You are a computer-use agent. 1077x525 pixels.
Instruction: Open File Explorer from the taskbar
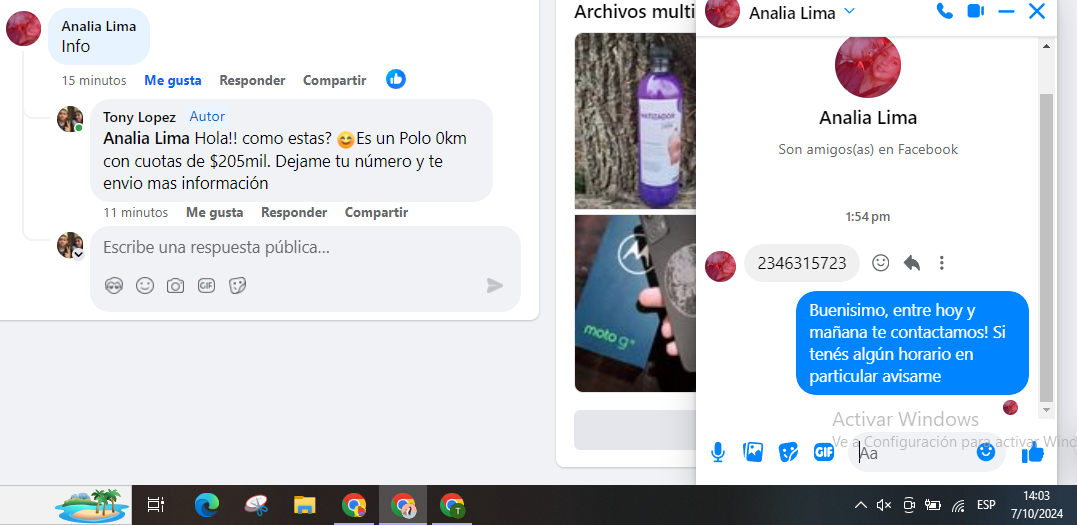click(304, 505)
